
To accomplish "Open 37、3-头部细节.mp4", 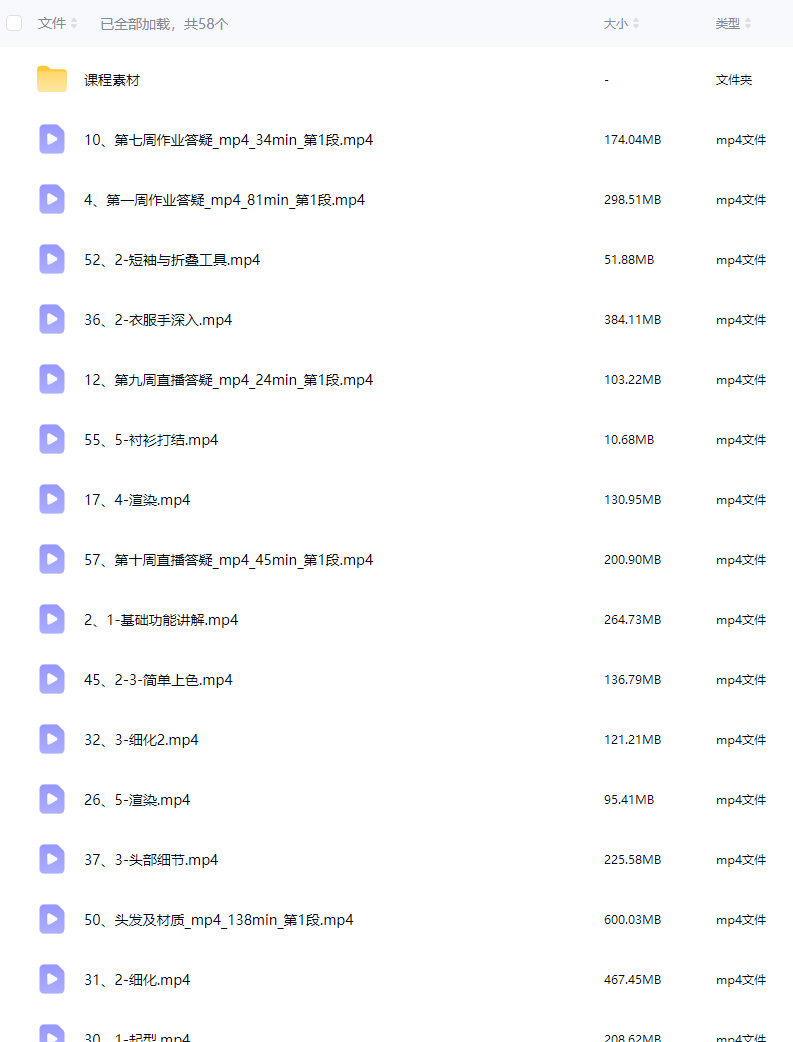I will 151,860.
